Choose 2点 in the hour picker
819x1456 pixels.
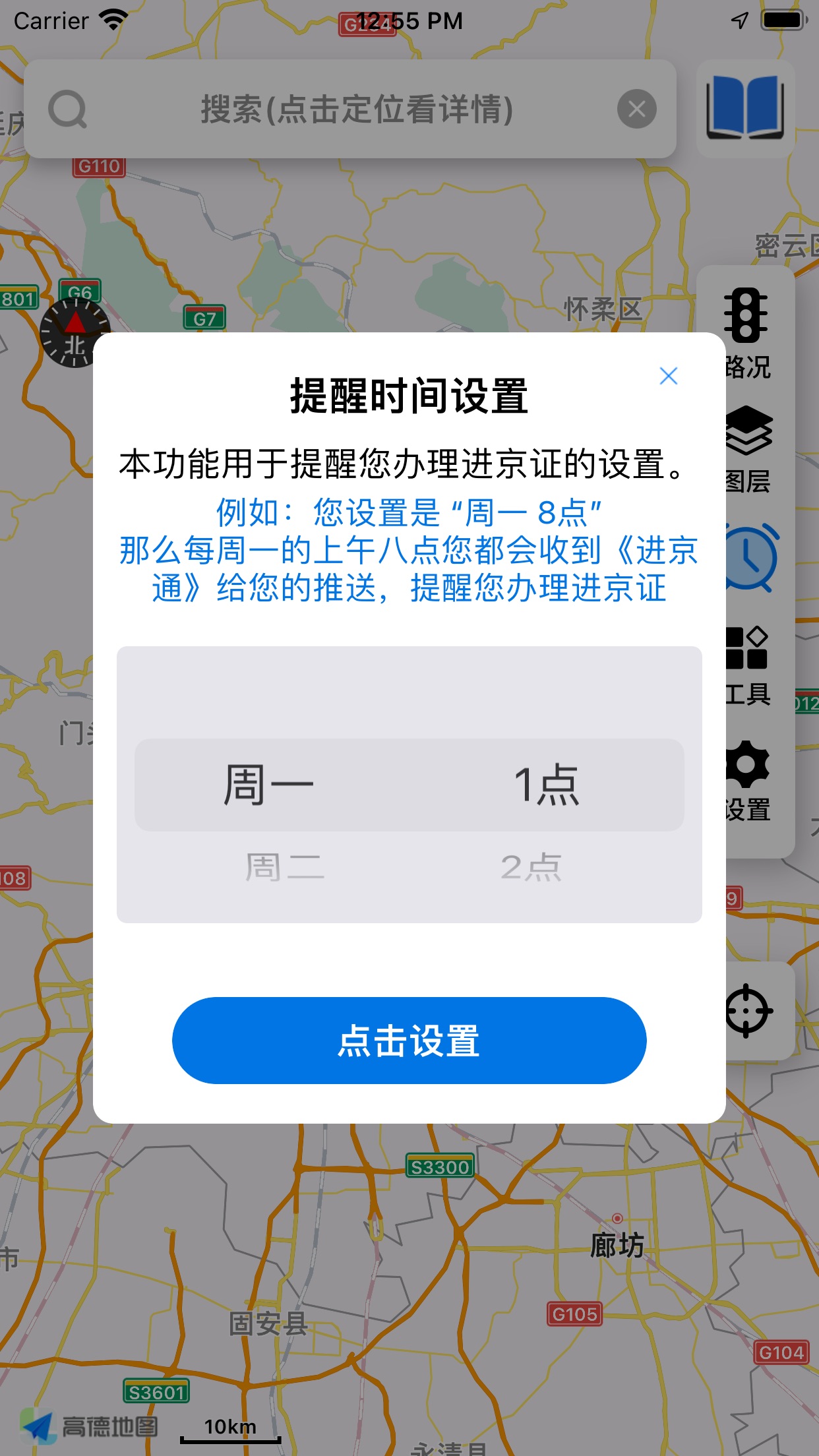click(x=531, y=866)
